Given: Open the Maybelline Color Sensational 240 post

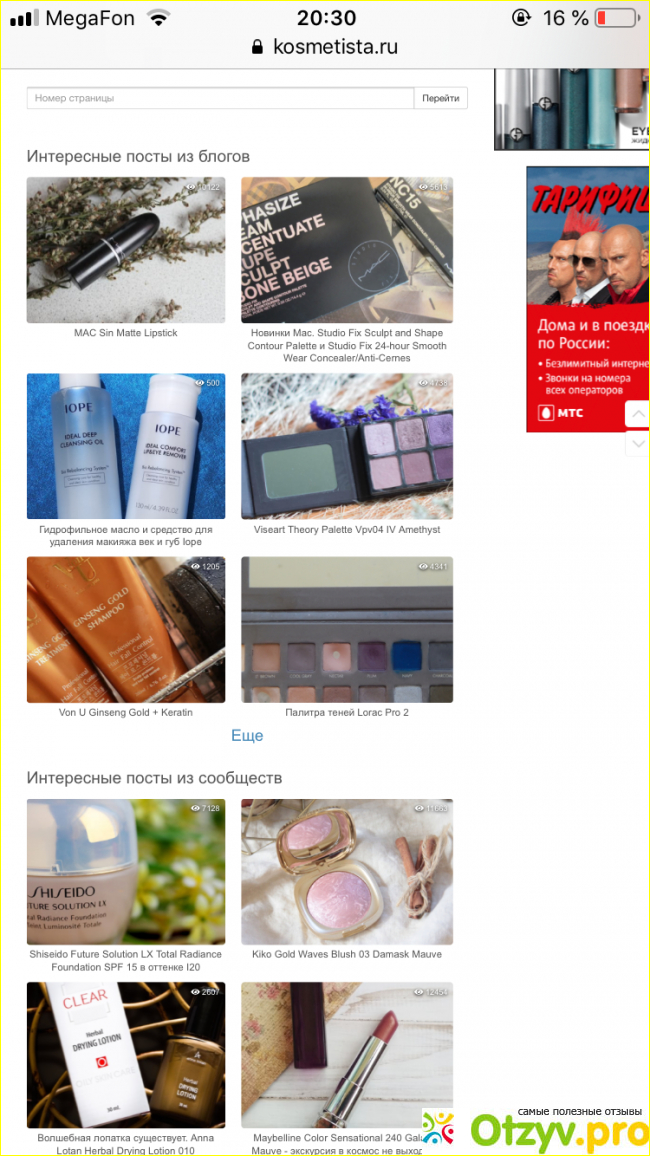Looking at the screenshot, I should [x=347, y=1054].
